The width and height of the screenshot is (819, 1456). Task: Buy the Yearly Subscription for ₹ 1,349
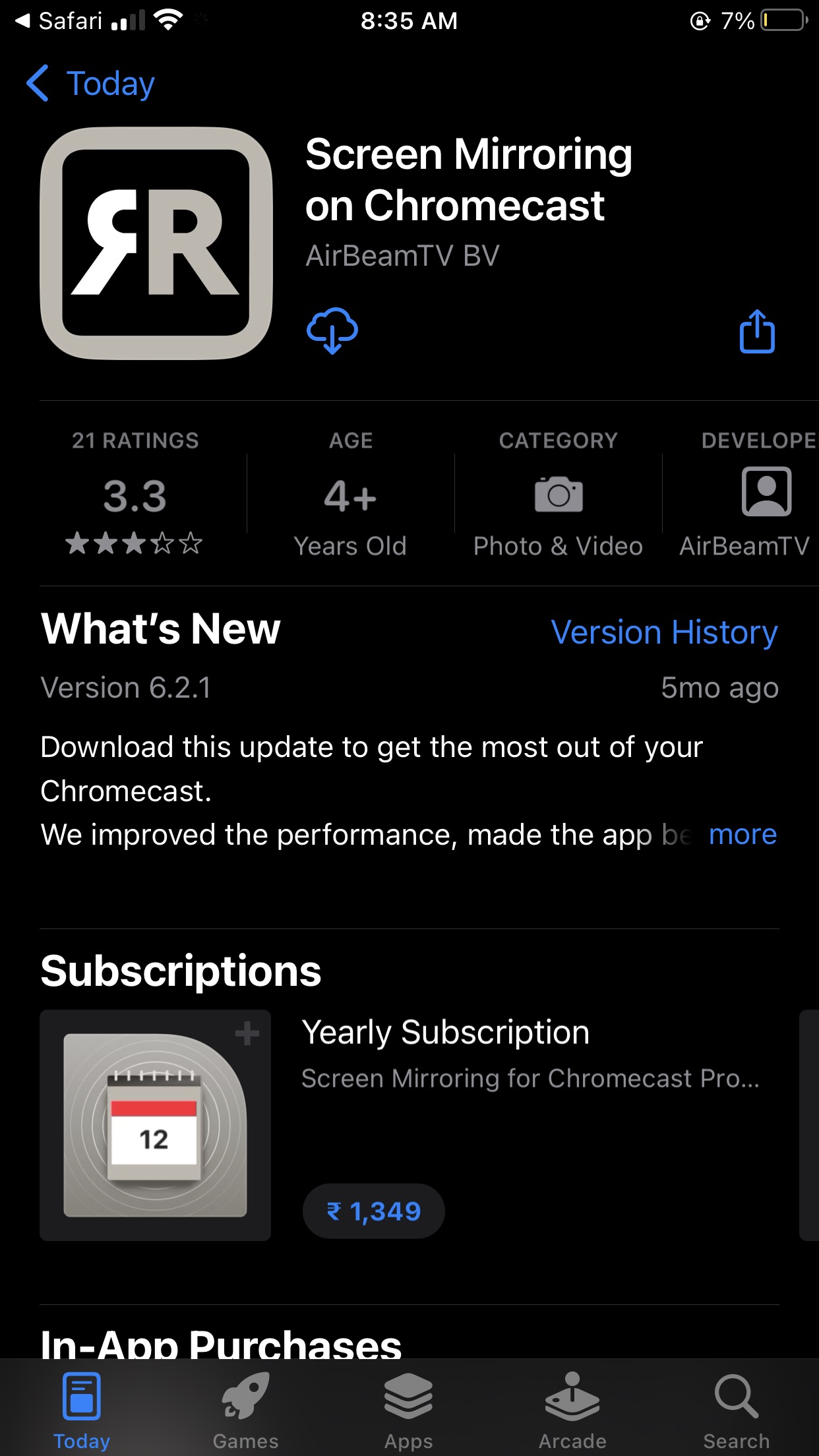pos(373,1211)
